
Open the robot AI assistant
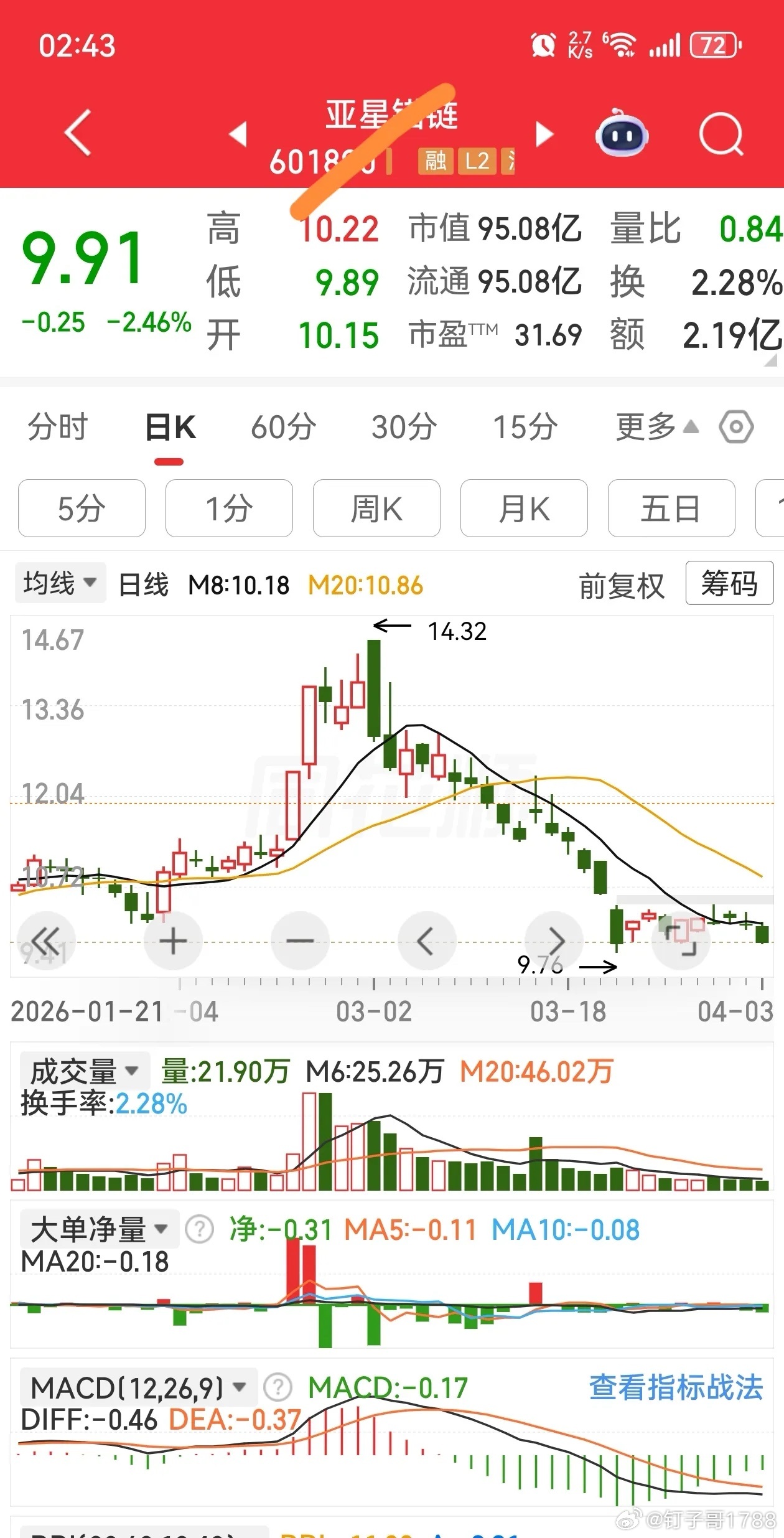pos(621,133)
